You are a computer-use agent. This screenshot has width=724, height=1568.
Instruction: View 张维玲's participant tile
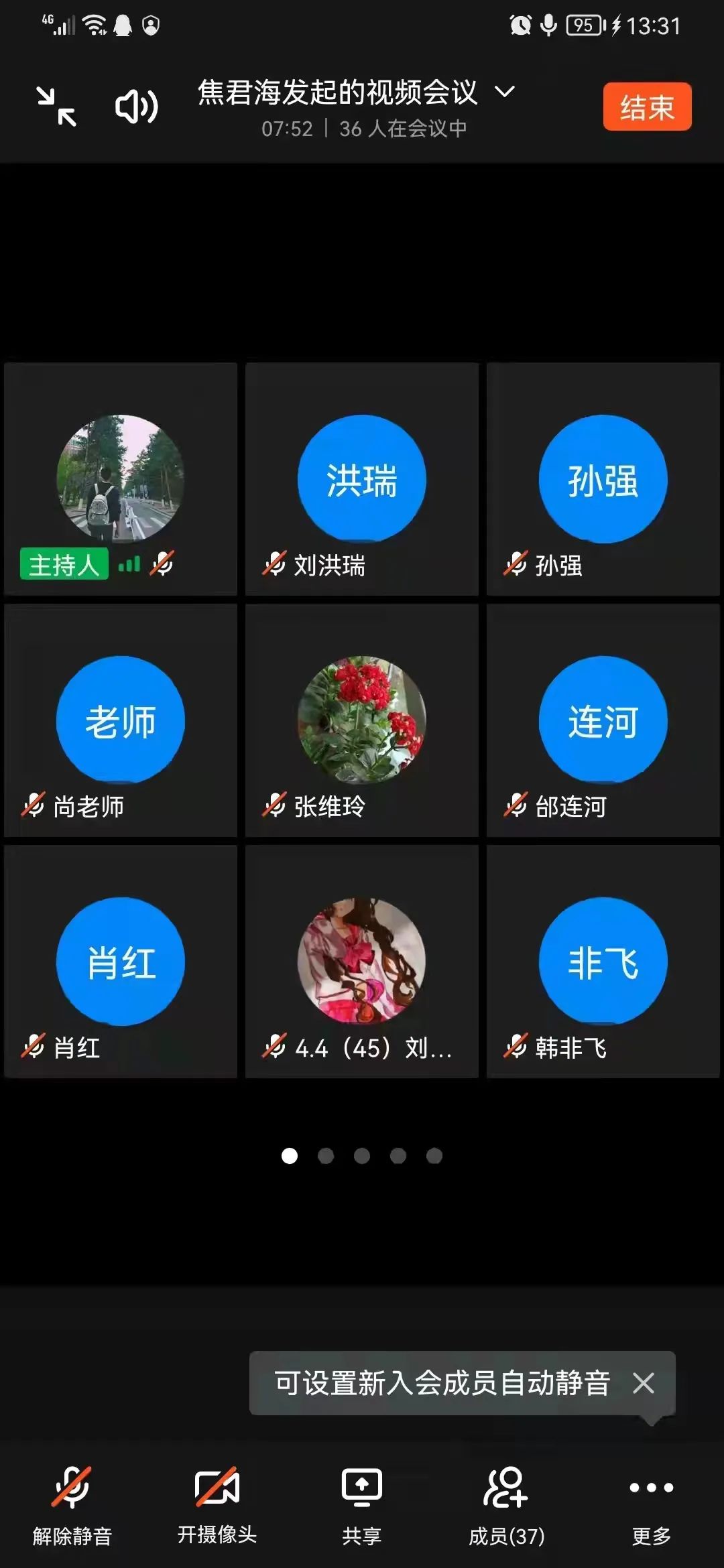click(x=362, y=720)
